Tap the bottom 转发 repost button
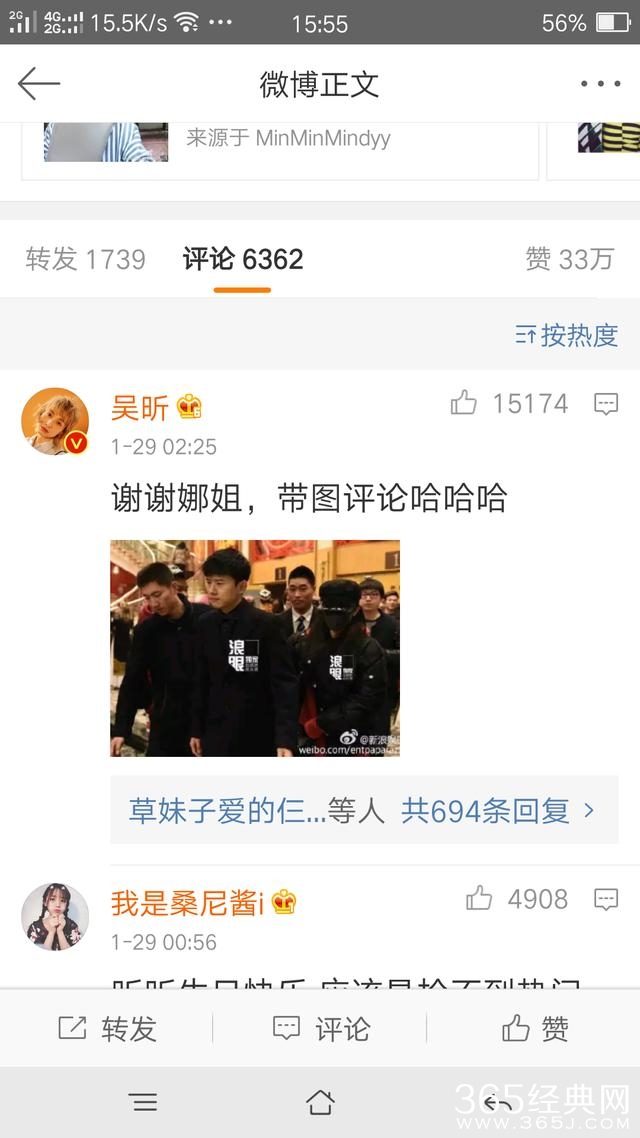640x1138 pixels. pos(107,1028)
